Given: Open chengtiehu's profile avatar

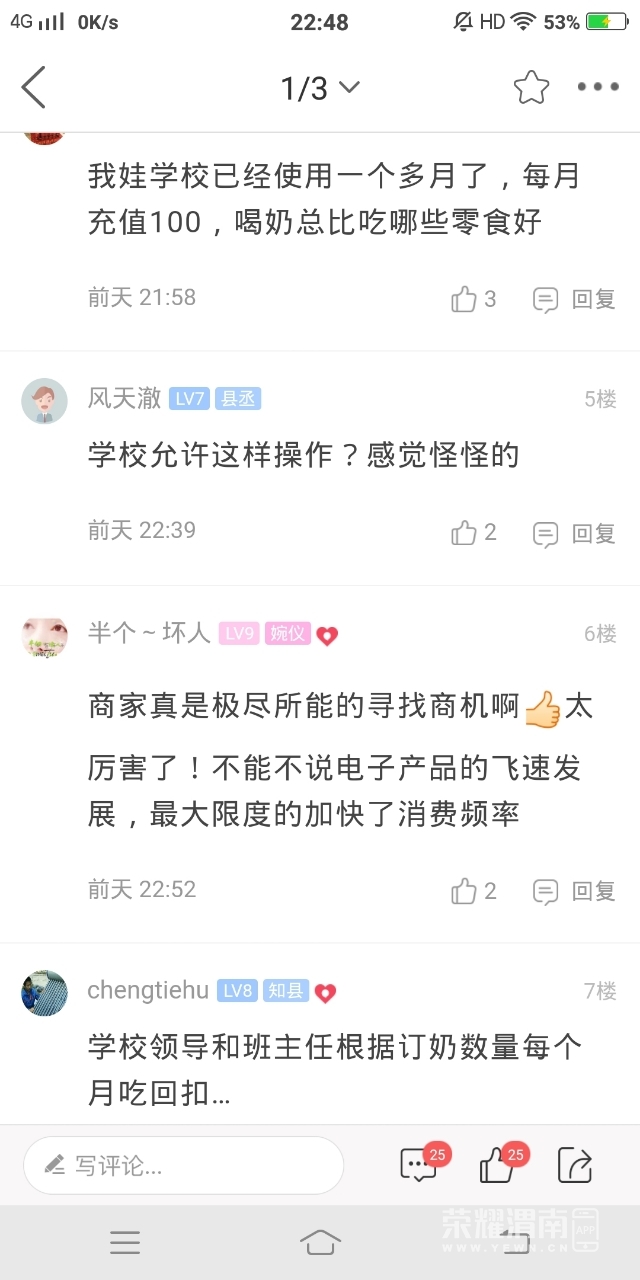Looking at the screenshot, I should [44, 992].
